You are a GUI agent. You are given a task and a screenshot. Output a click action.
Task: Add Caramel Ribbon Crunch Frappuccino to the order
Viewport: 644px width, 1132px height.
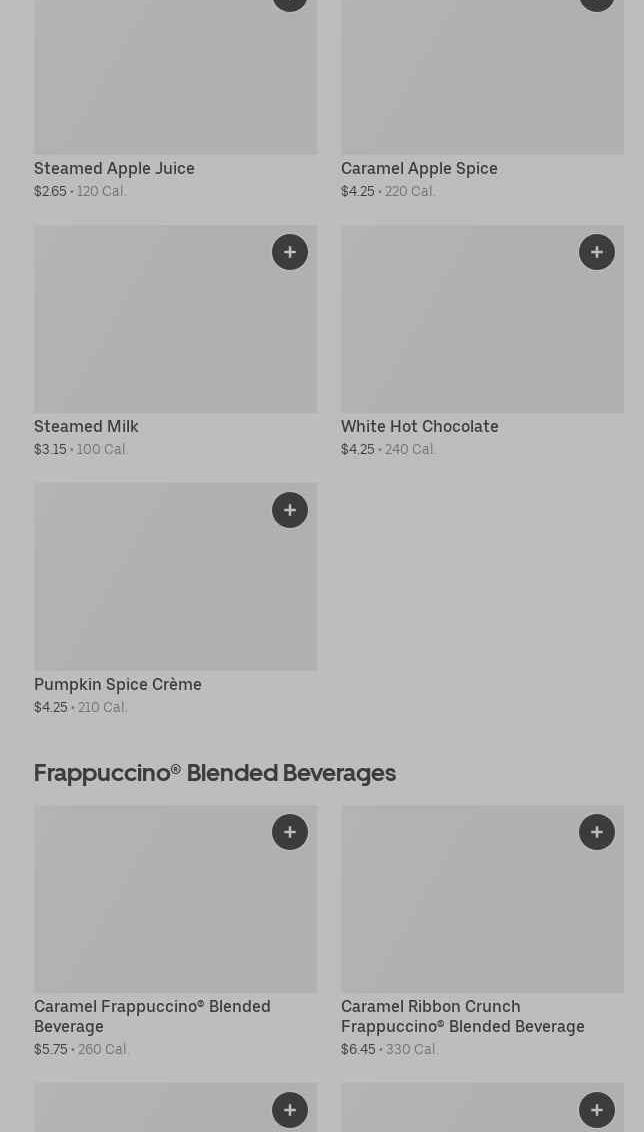(x=597, y=832)
